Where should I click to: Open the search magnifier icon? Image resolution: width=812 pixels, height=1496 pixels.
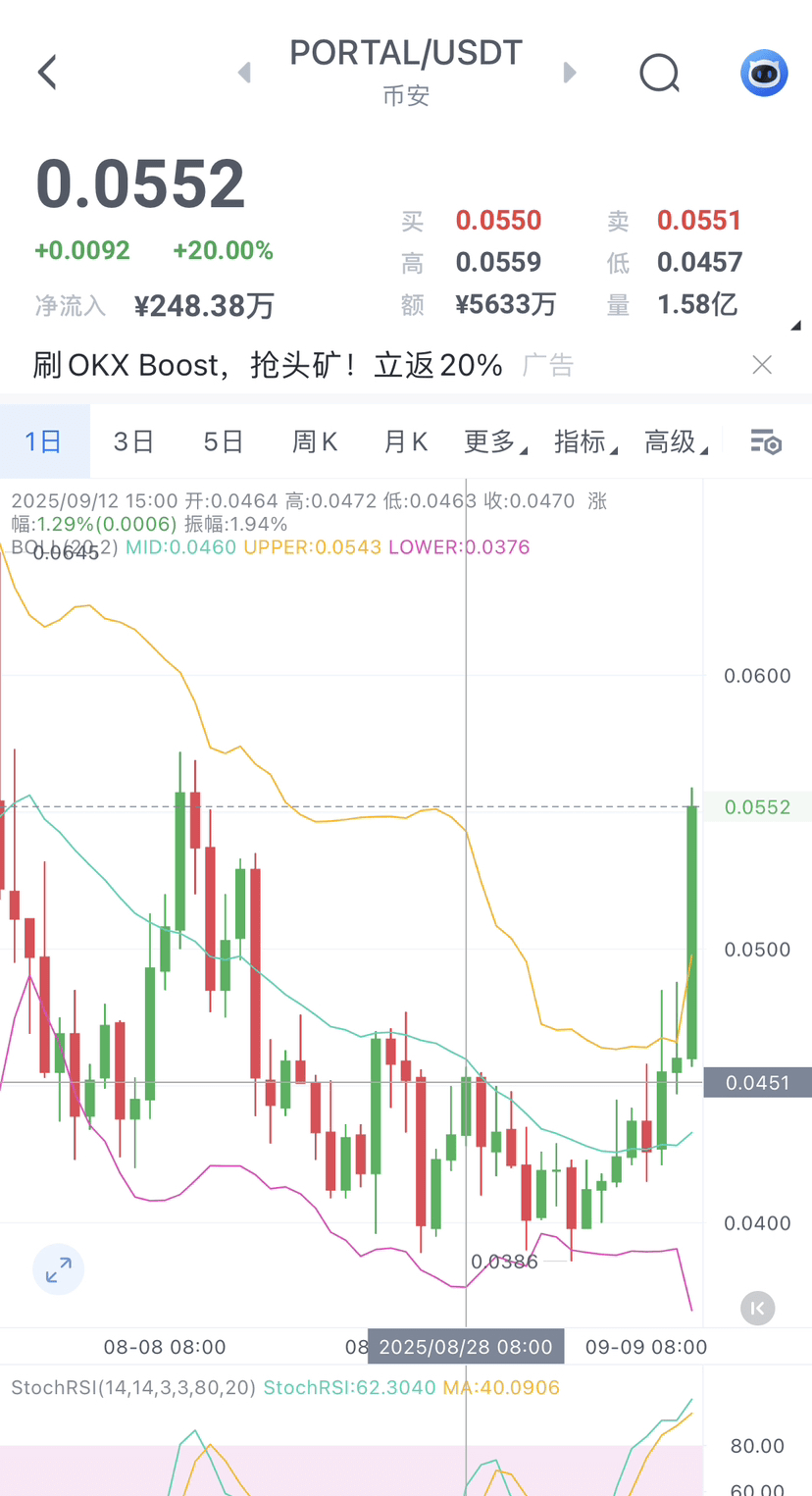(659, 73)
